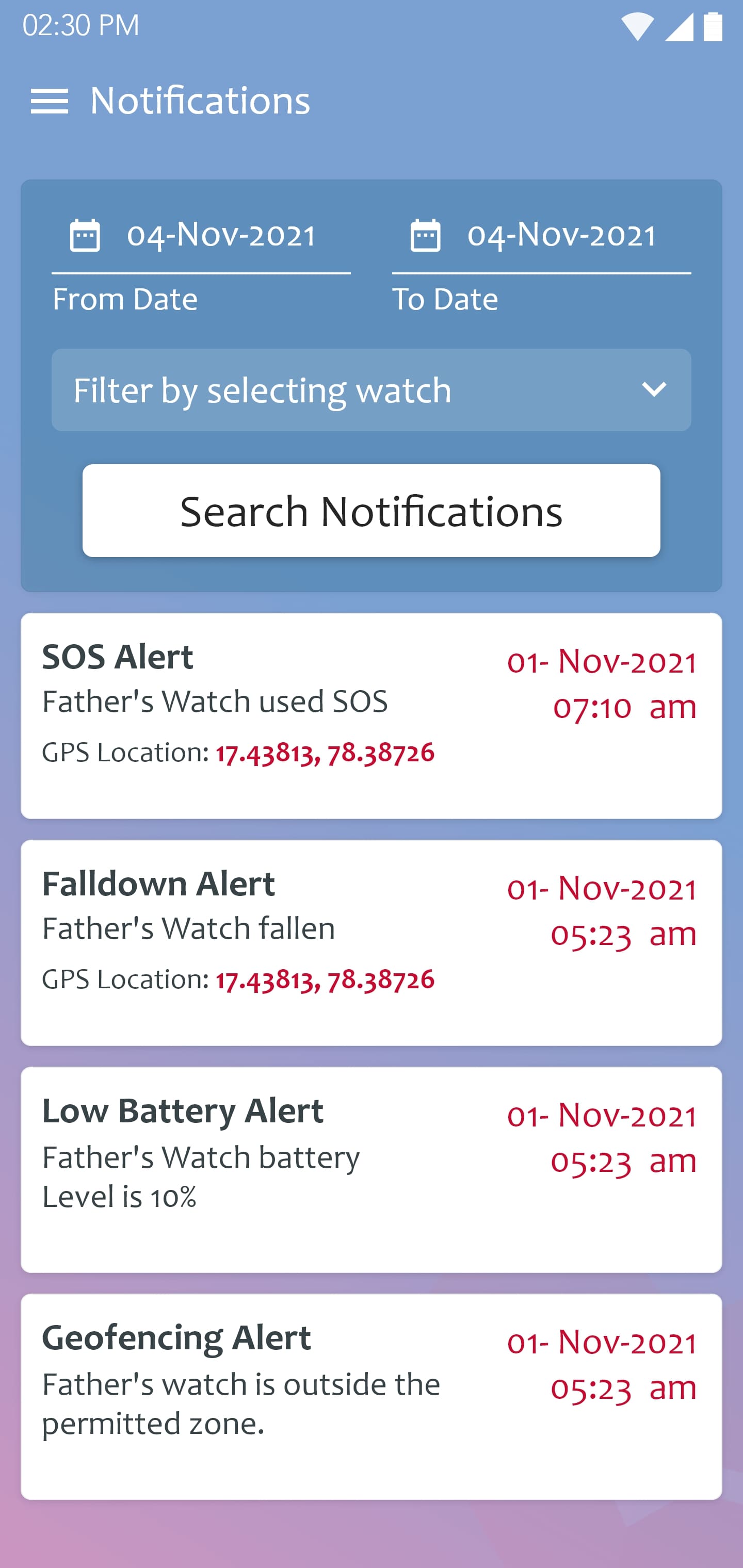Open GPS location link in Falldown Alert

point(325,980)
